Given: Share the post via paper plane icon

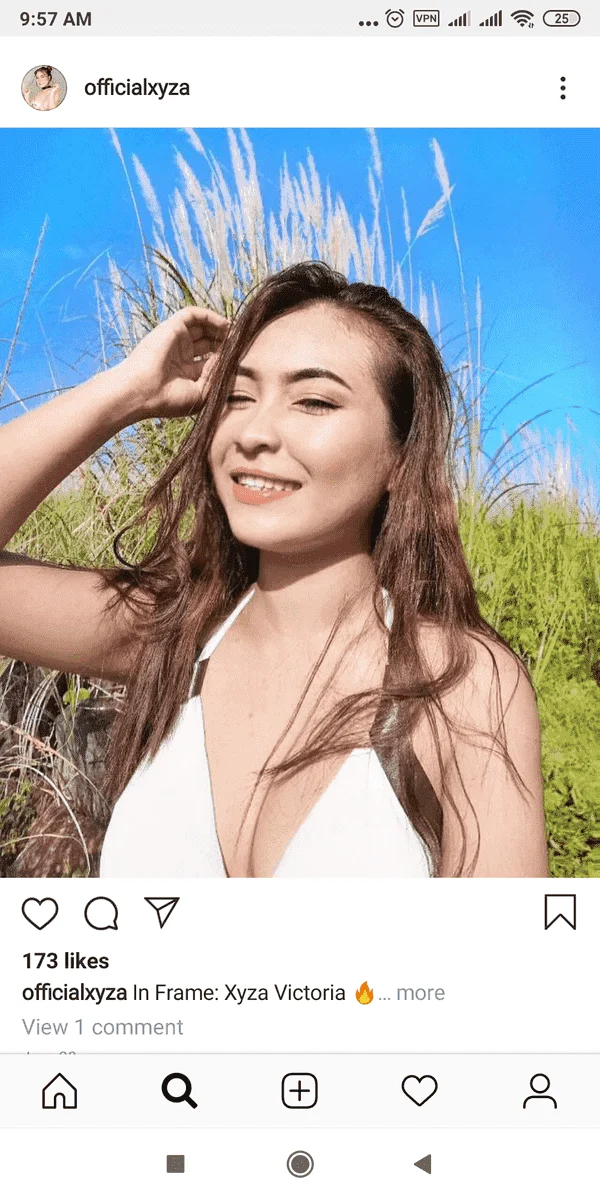Looking at the screenshot, I should point(162,911).
